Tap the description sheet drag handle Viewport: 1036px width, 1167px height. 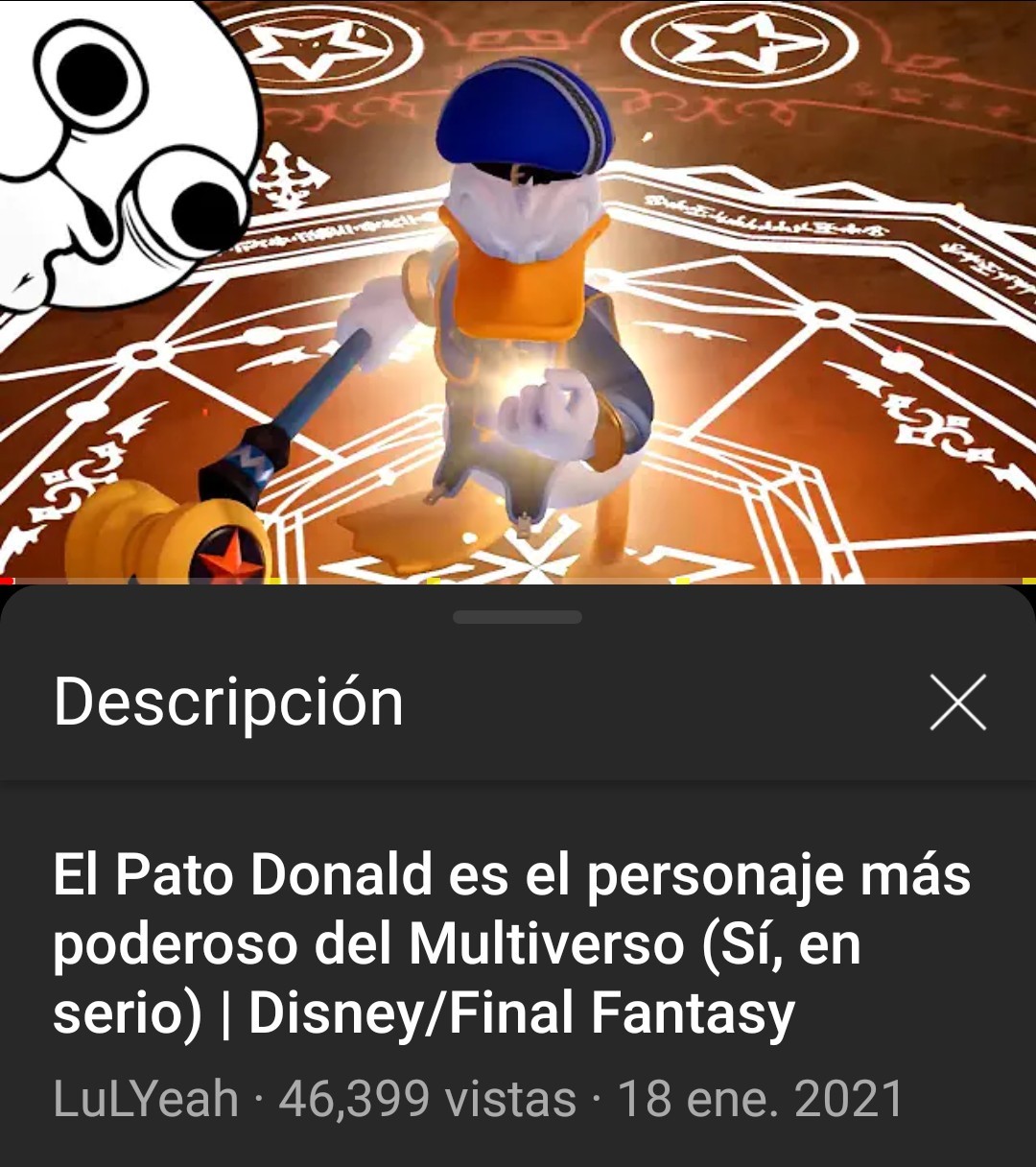pos(518,617)
